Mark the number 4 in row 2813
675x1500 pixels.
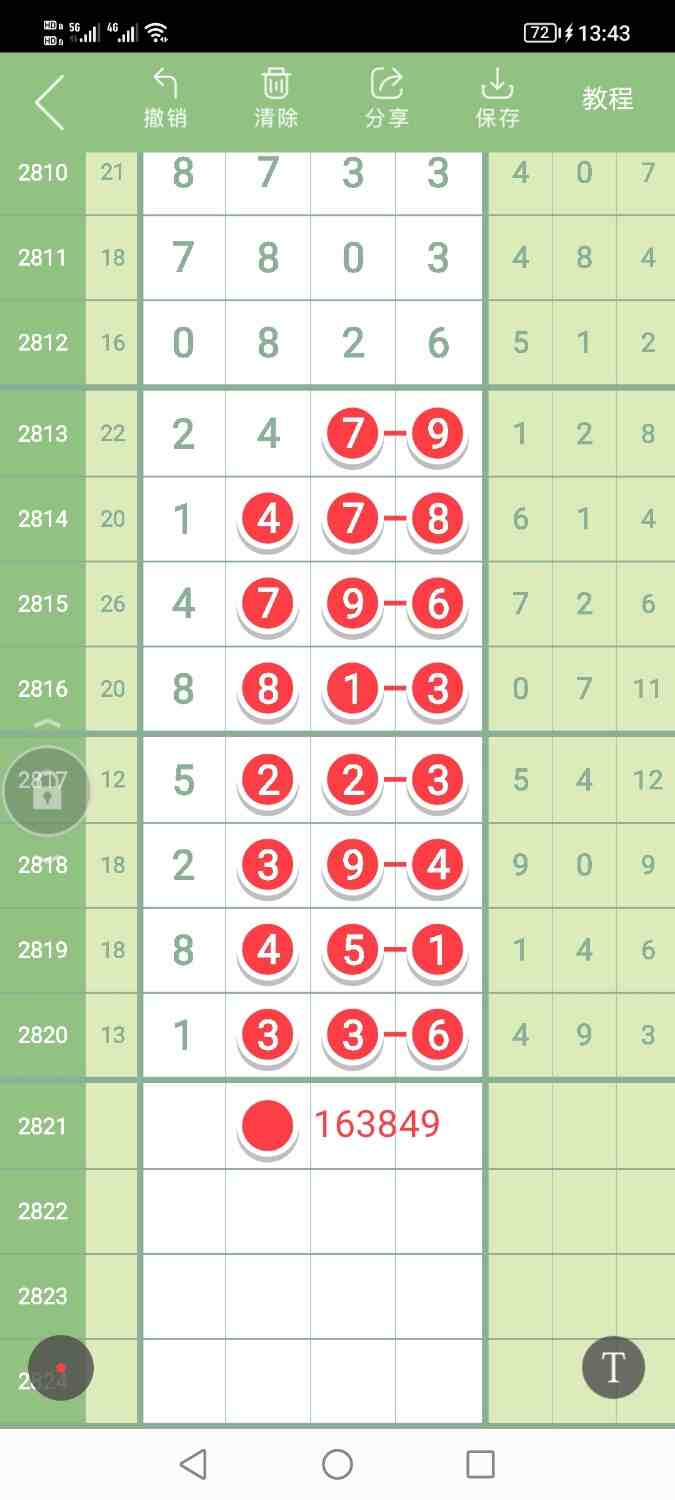tap(268, 433)
